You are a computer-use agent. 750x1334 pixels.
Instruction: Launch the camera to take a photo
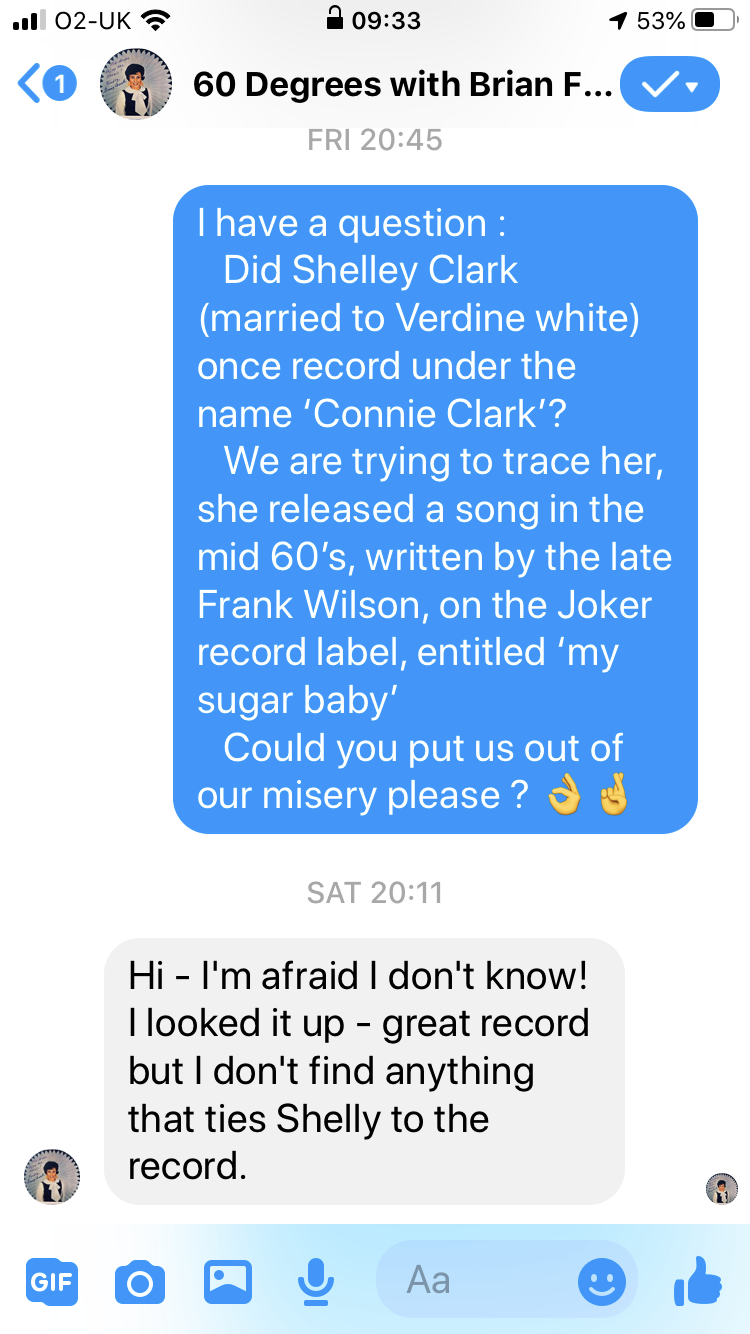140,1282
